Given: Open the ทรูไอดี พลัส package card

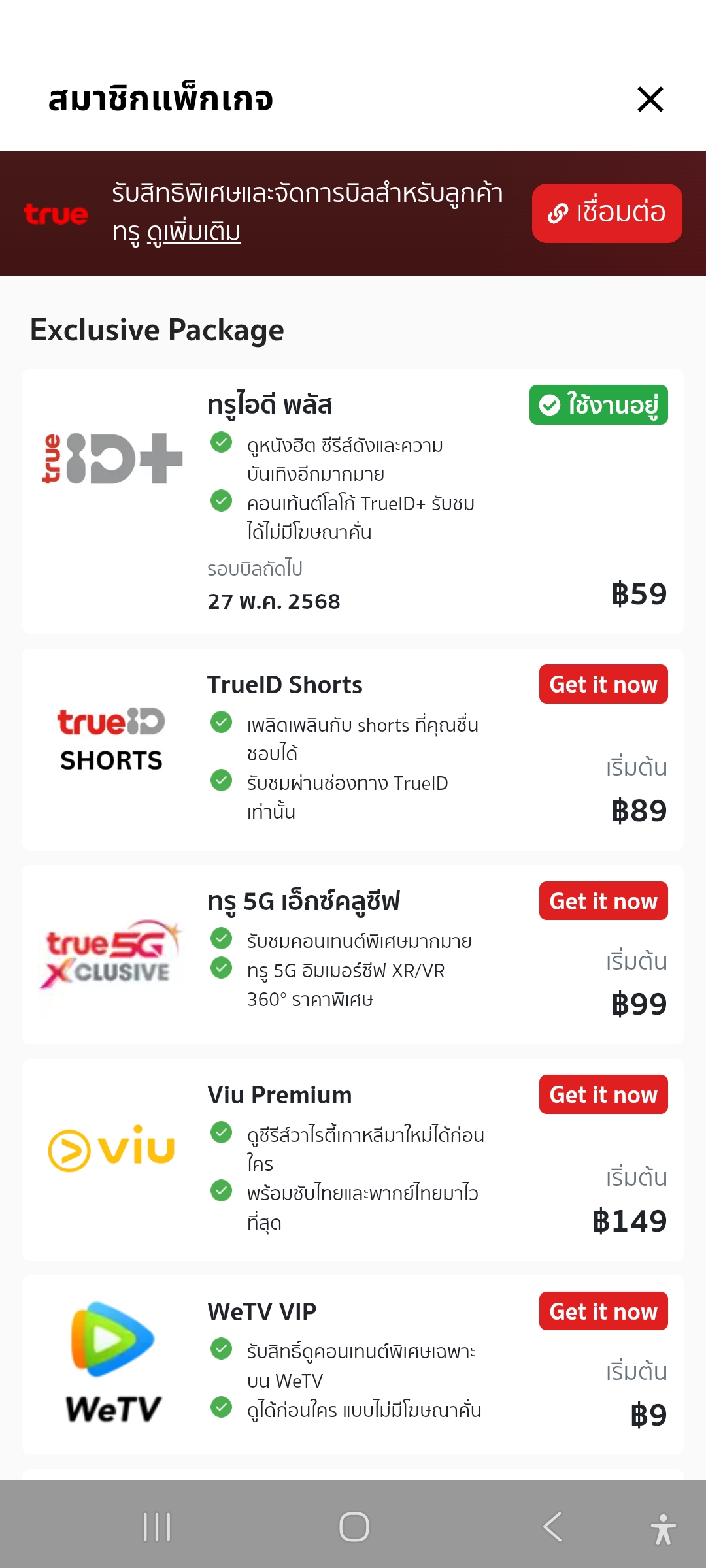Looking at the screenshot, I should [353, 501].
